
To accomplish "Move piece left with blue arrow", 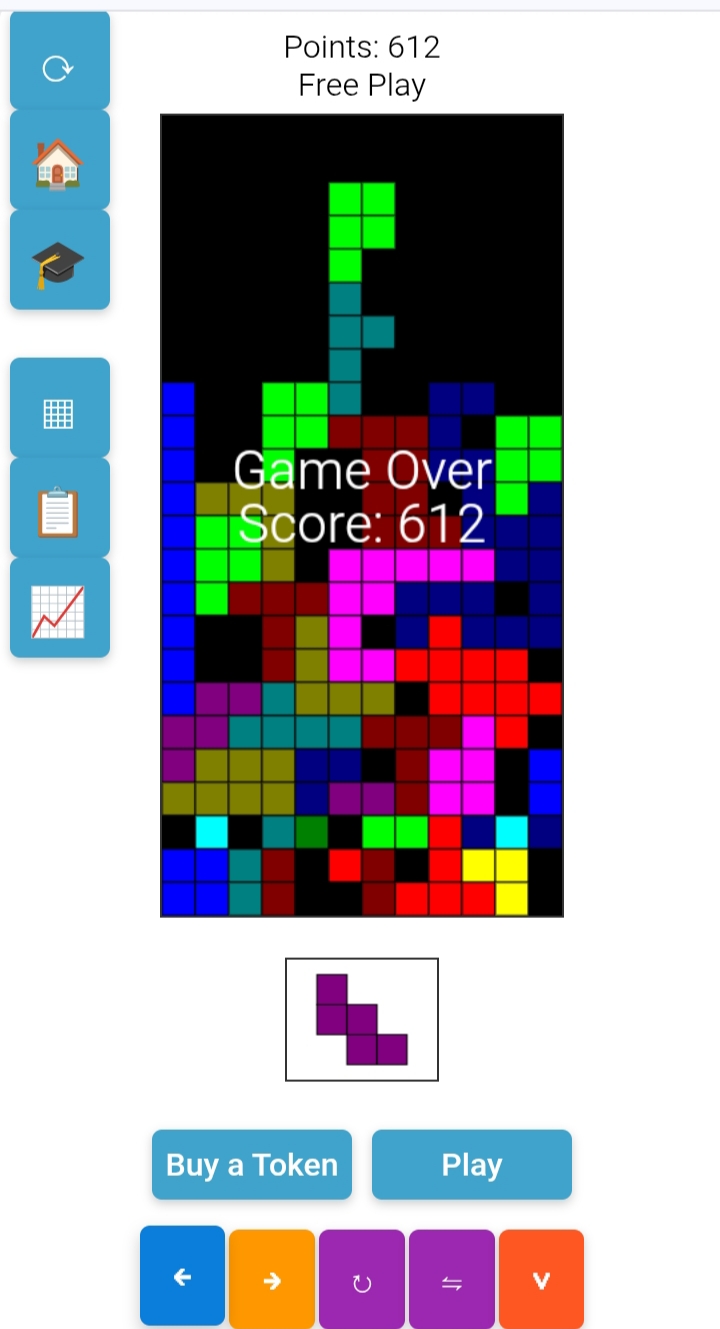I will click(x=182, y=1277).
